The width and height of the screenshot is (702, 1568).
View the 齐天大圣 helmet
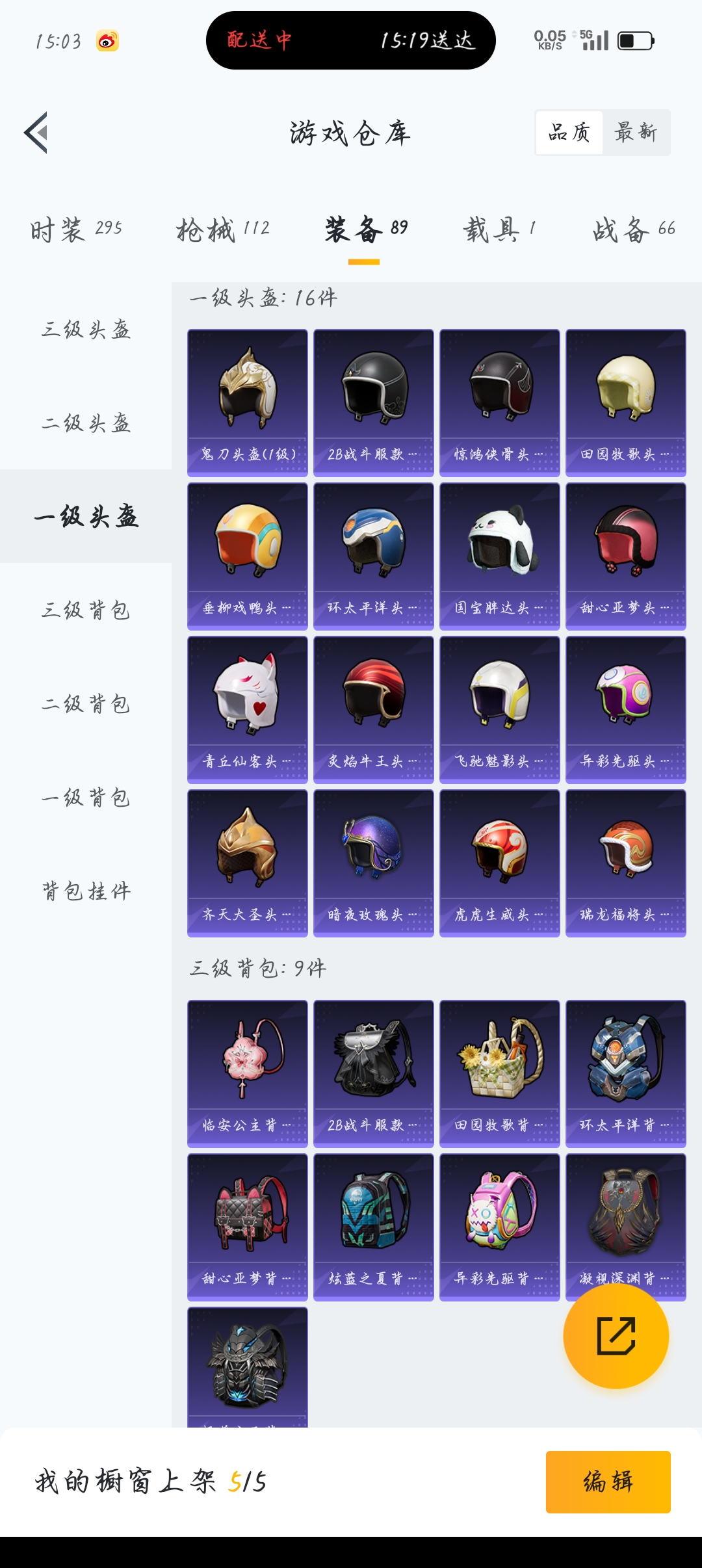pos(248,863)
